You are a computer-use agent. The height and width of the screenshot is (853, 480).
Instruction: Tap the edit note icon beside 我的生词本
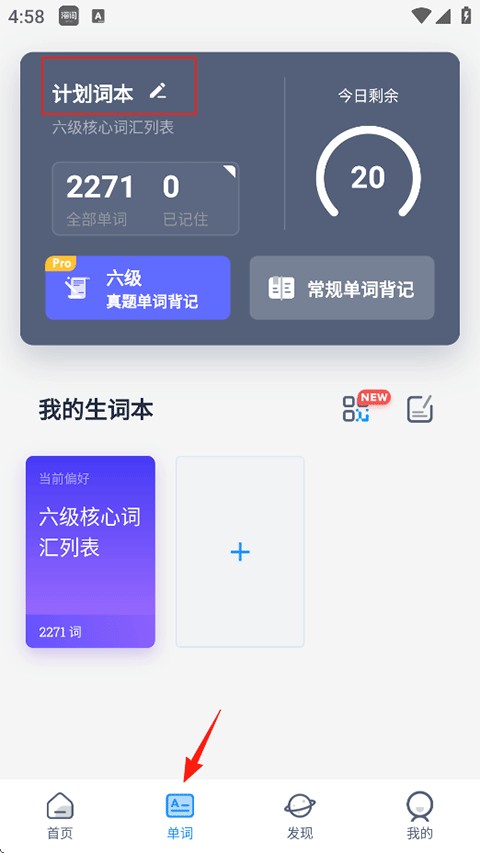pos(420,409)
